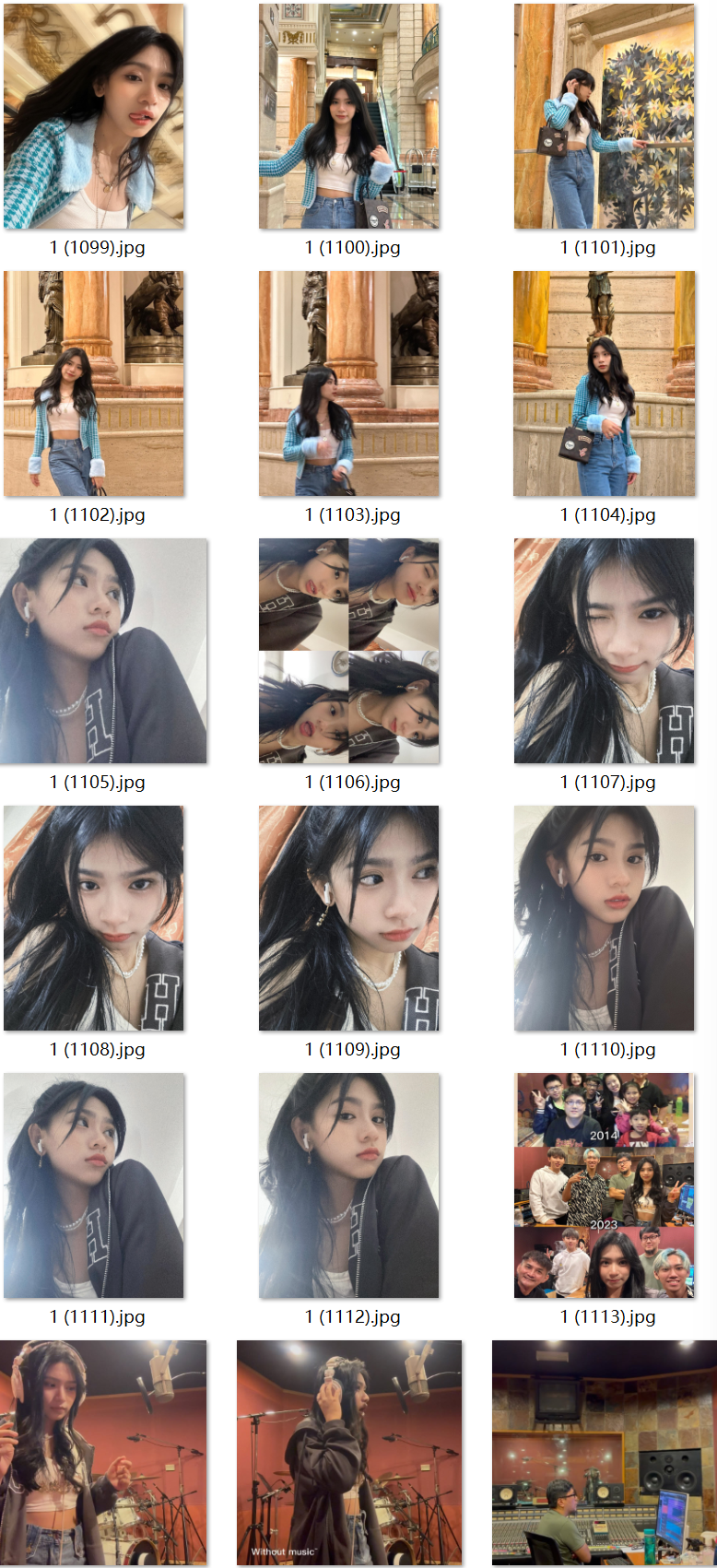The image size is (717, 1568).
Task: View the file 1 (1109).jpg
Action: coord(349,919)
